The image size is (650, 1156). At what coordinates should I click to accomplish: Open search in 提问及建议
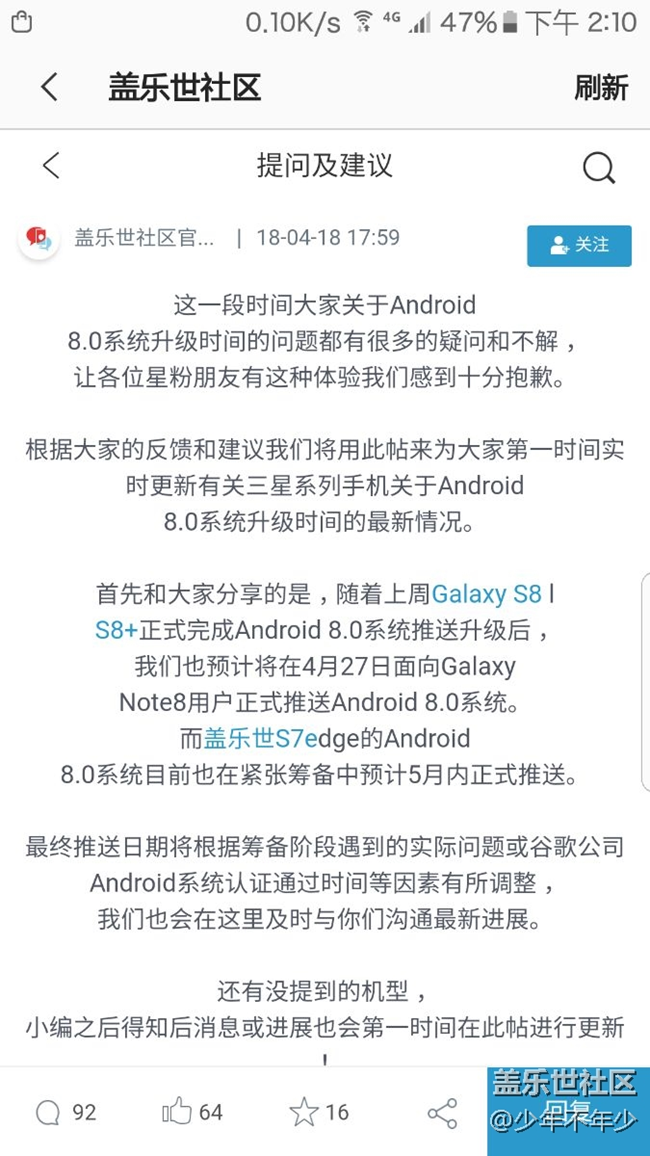[x=598, y=167]
